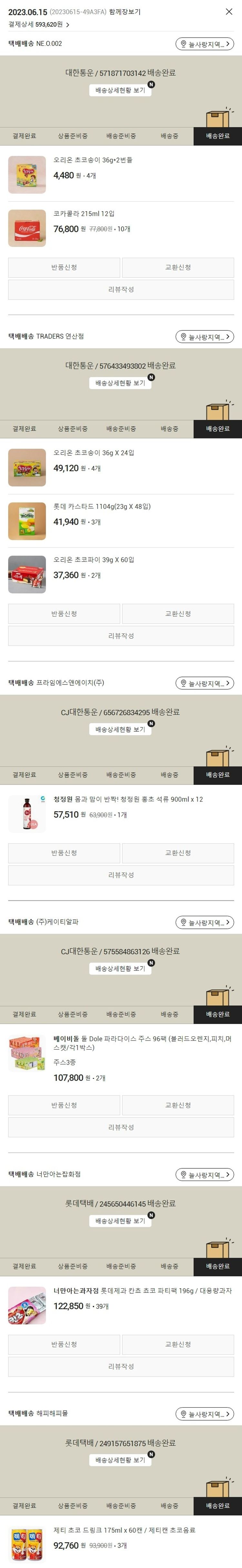This screenshot has height=1568, width=242.
Task: Open Dole 파라다이스 주스 96팩 product
Action: (142, 1043)
